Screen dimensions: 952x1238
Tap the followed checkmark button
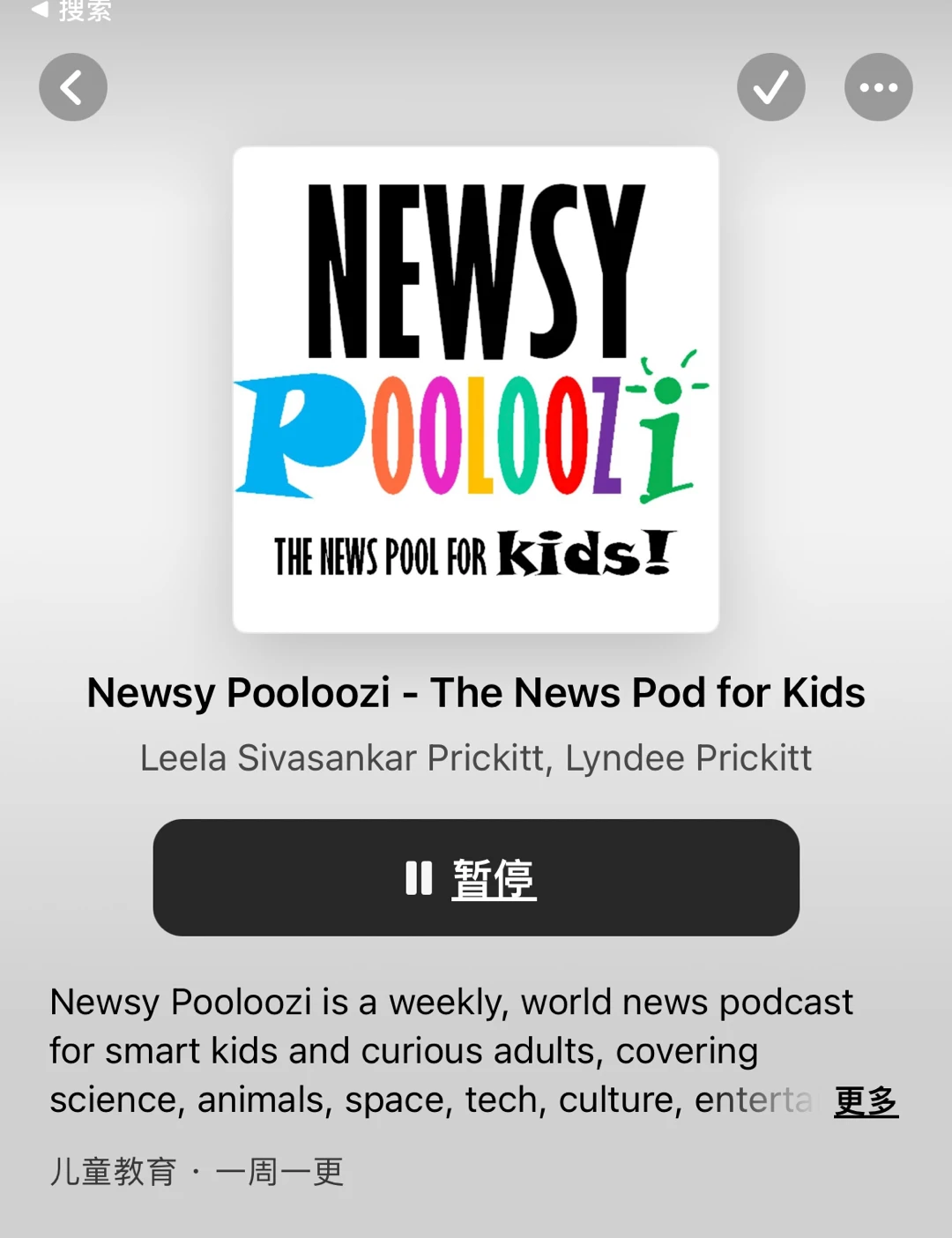click(x=771, y=87)
